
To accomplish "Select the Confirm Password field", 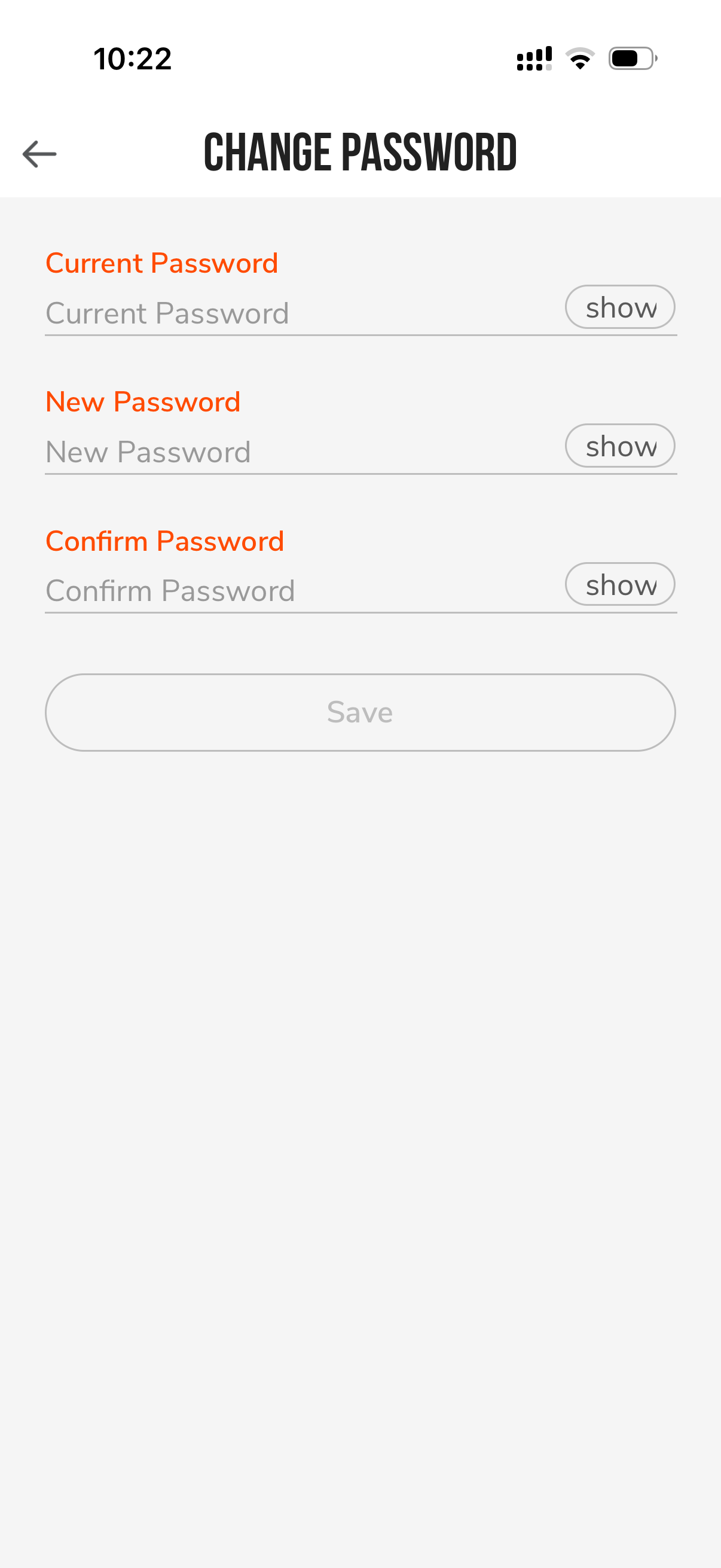I will pyautogui.click(x=303, y=591).
